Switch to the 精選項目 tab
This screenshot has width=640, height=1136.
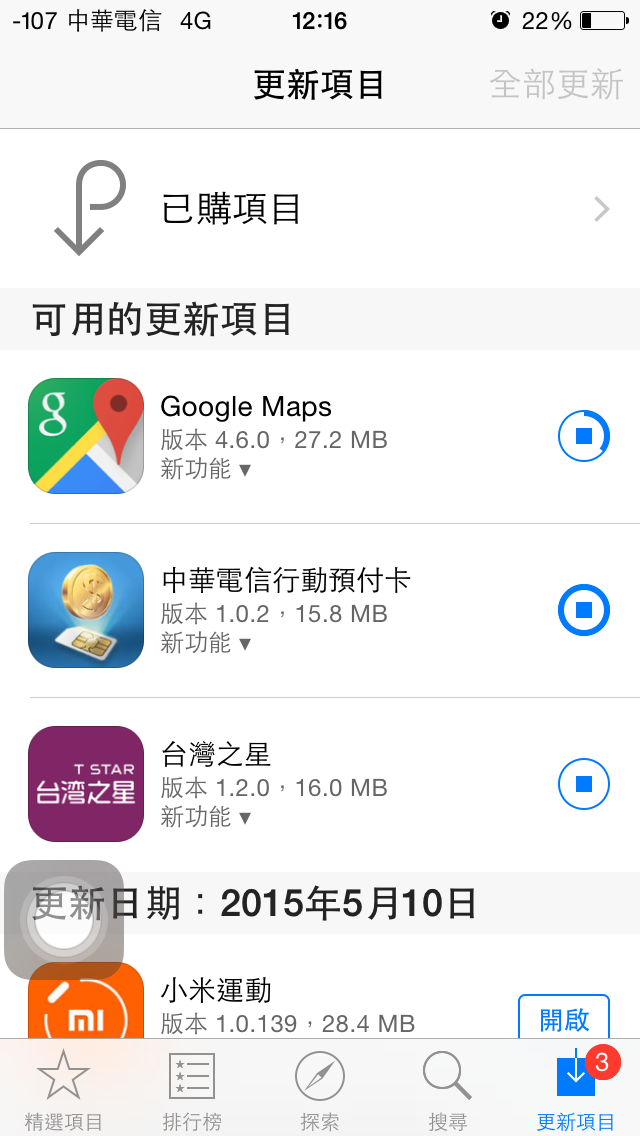pyautogui.click(x=64, y=1089)
